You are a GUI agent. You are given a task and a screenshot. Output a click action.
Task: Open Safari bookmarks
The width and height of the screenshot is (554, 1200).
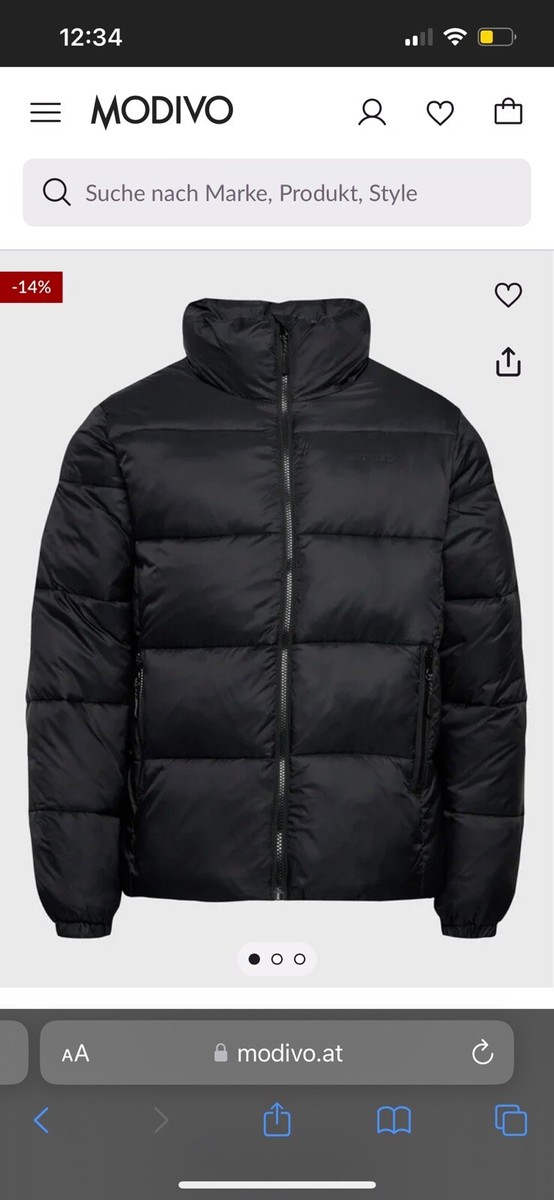tap(394, 1120)
